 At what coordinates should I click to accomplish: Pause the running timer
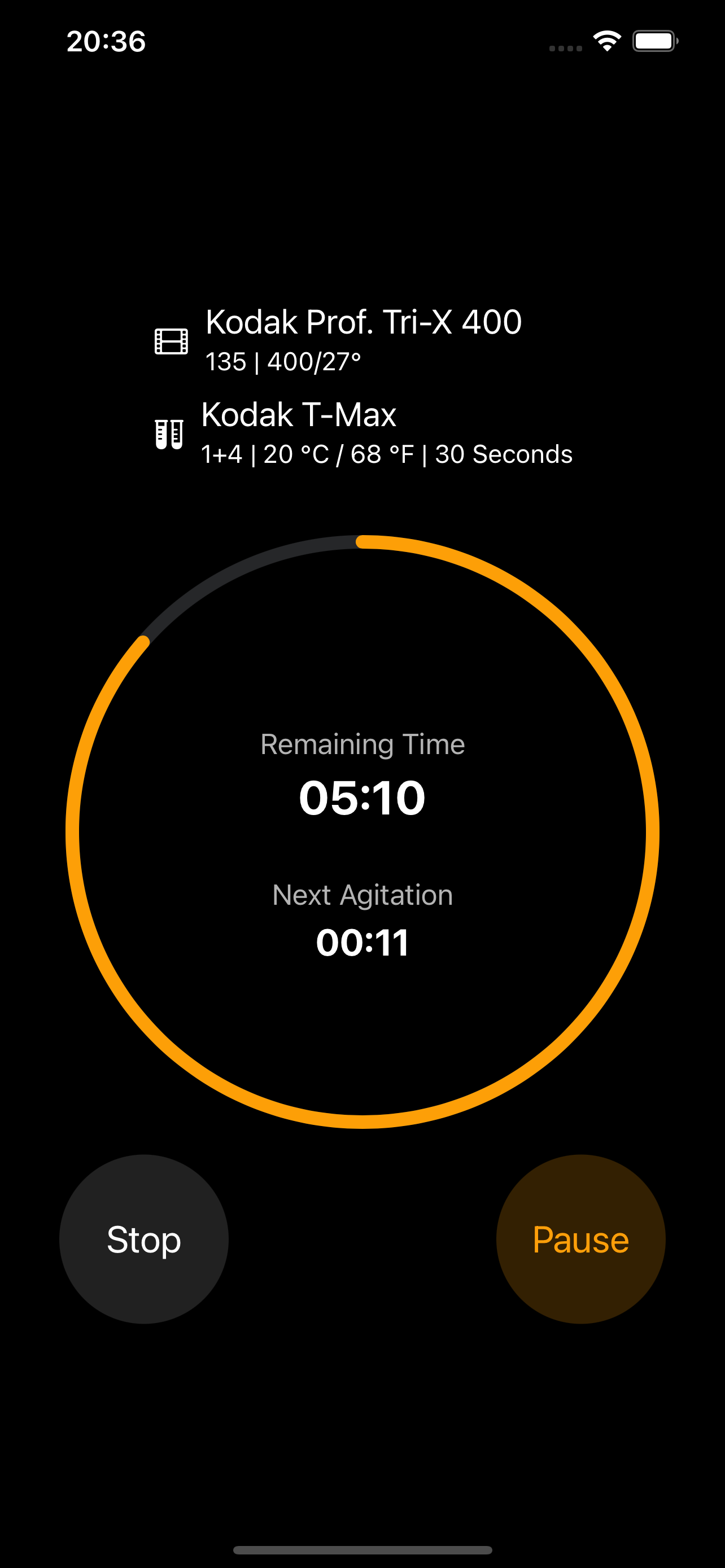(580, 1239)
